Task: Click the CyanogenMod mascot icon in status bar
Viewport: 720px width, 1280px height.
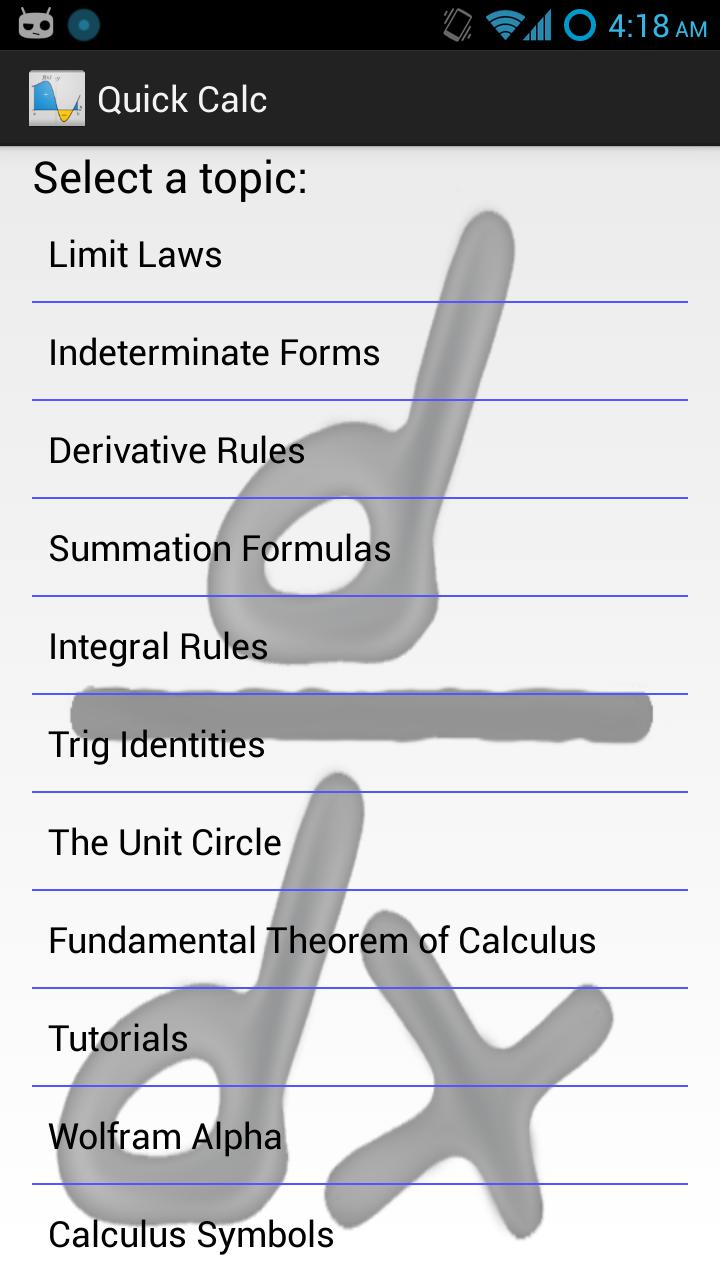Action: 34,22
